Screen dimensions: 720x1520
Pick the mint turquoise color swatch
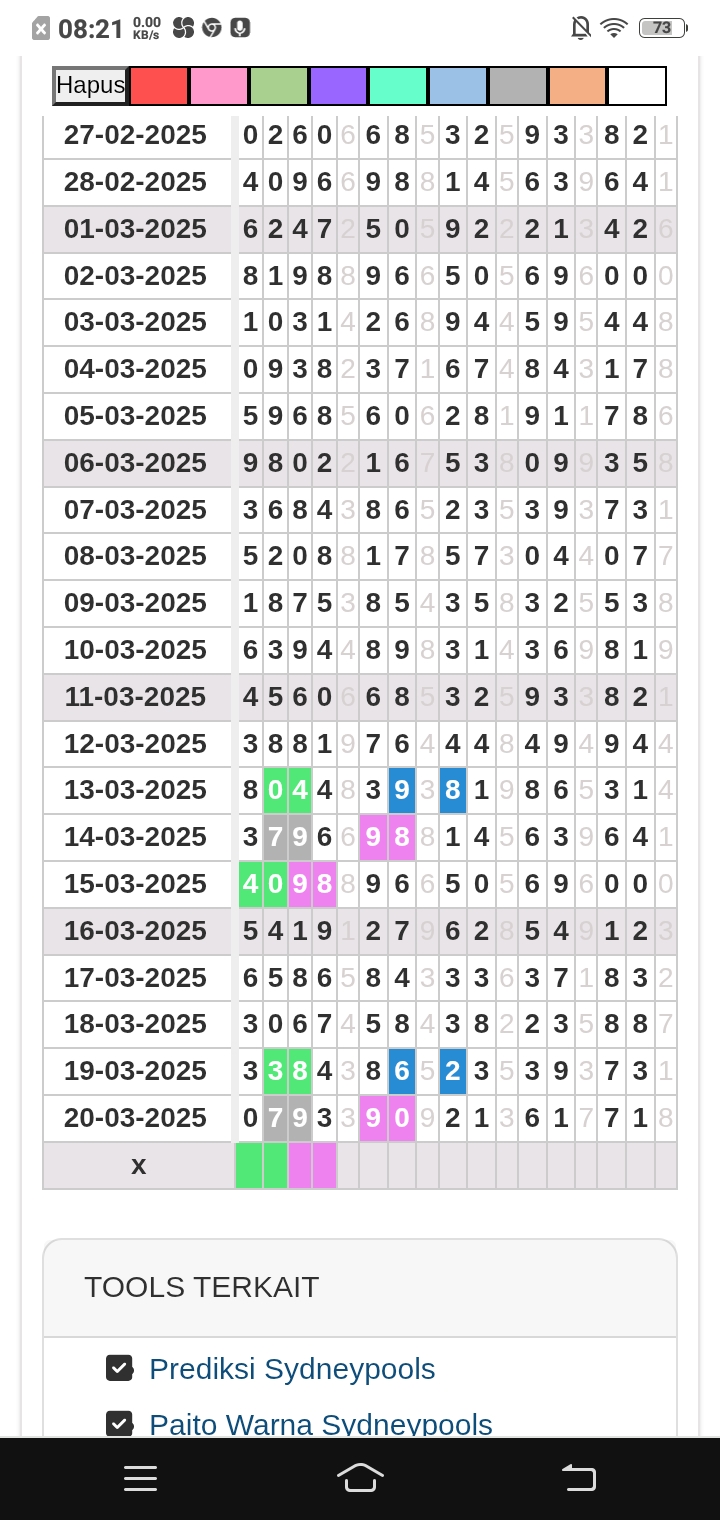(398, 86)
